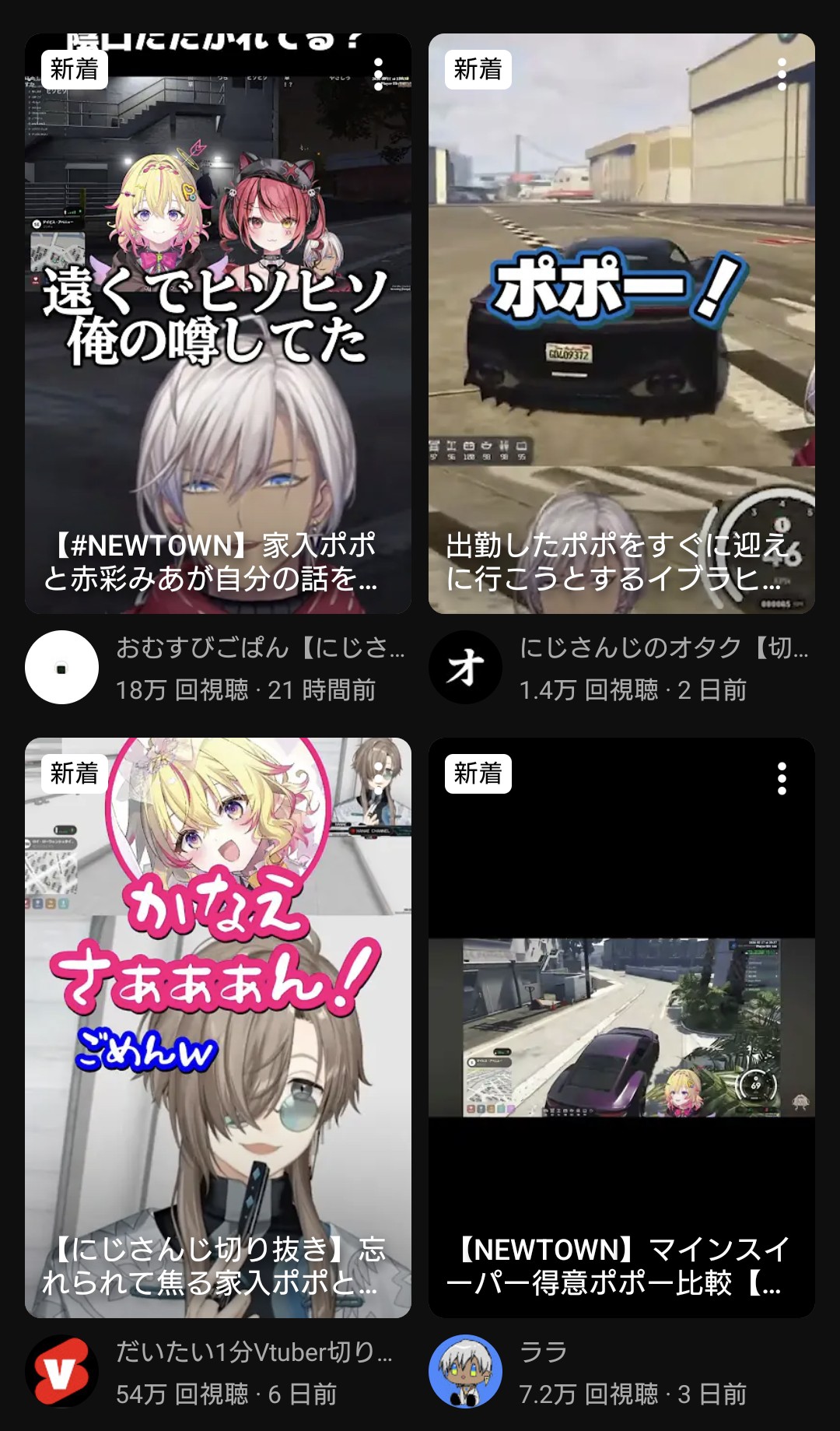The image size is (840, 1431).
Task: Open three-dot menu on マインスイーパー video
Action: click(x=782, y=778)
